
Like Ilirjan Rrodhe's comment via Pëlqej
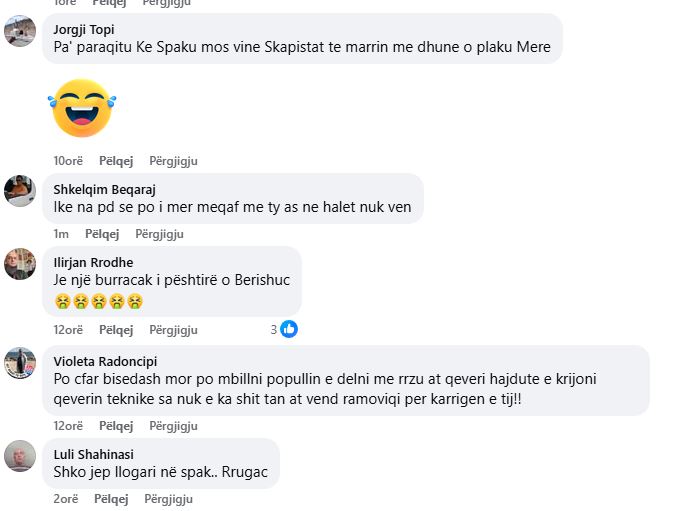(x=115, y=330)
